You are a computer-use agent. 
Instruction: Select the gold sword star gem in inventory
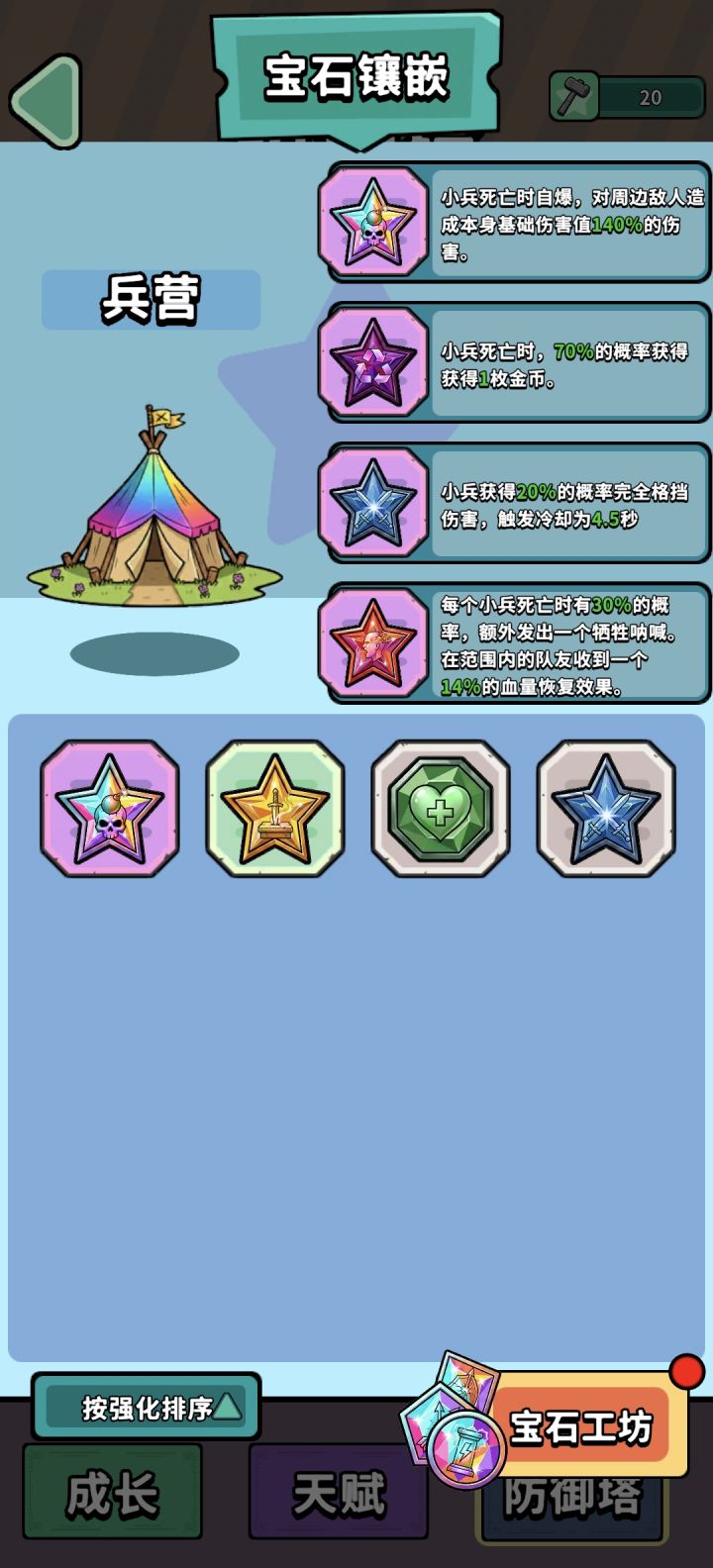pos(274,809)
